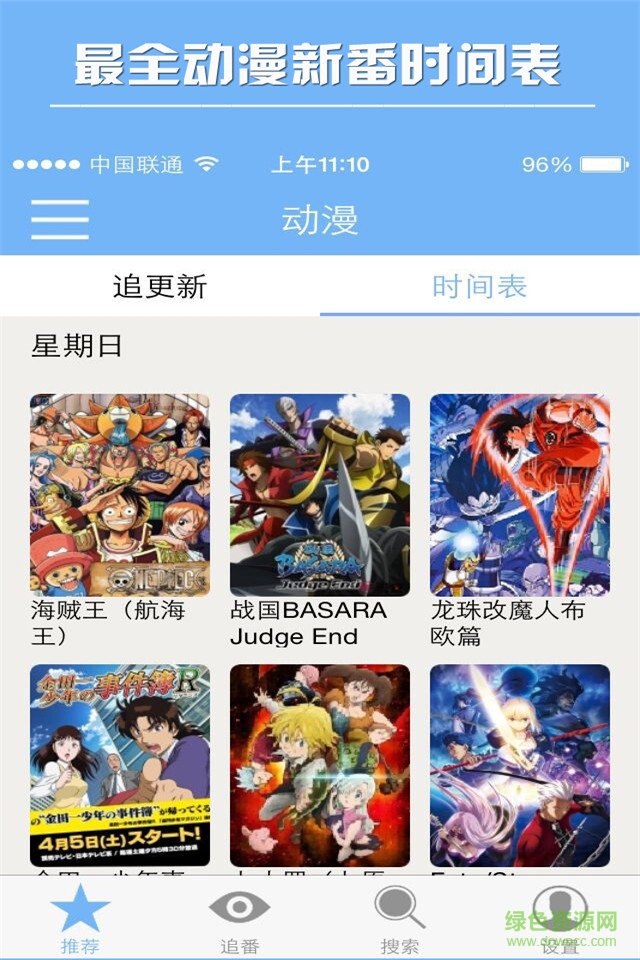Screen dimensions: 640x960
Task: Open the hamburger drawer menu
Action: coord(60,219)
